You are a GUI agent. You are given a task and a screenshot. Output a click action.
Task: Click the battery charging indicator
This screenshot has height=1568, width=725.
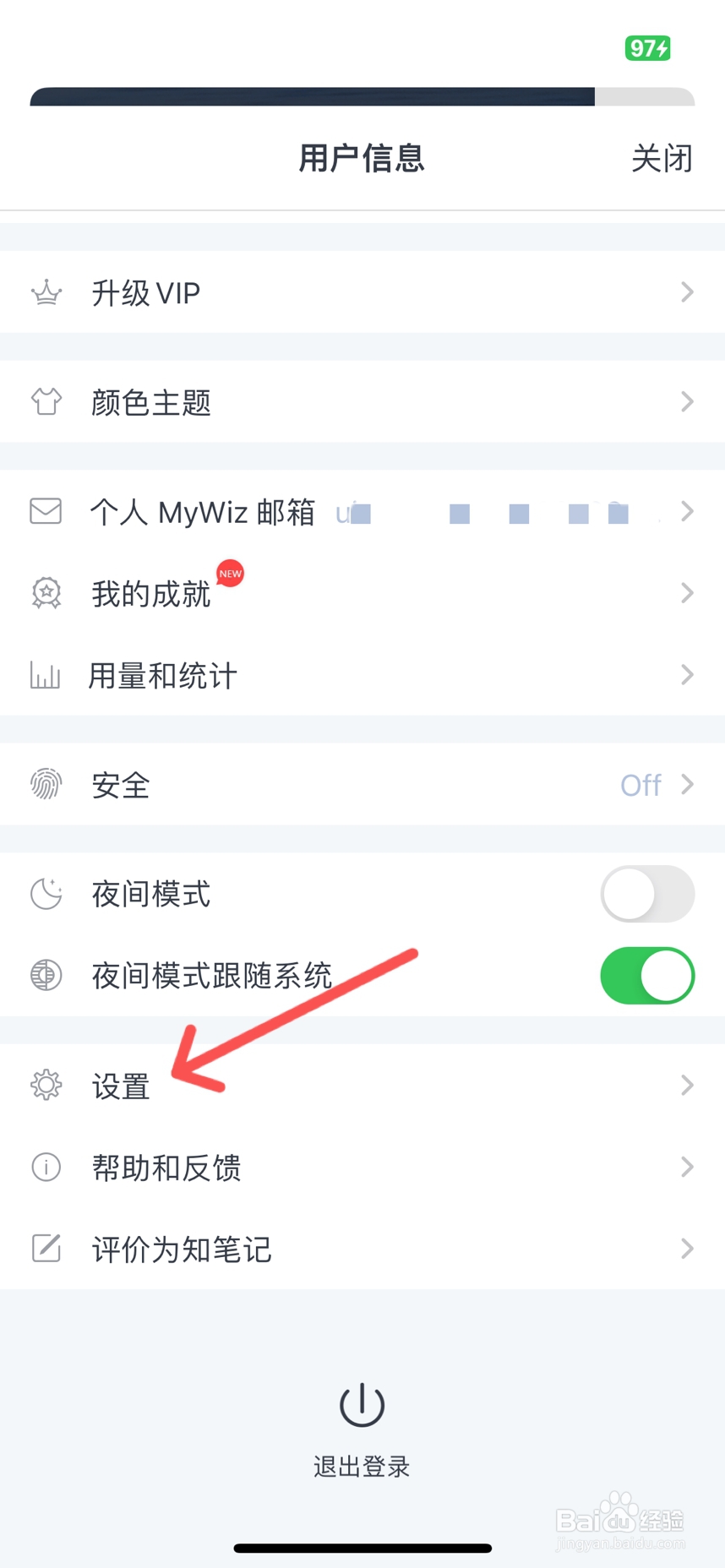(x=646, y=49)
